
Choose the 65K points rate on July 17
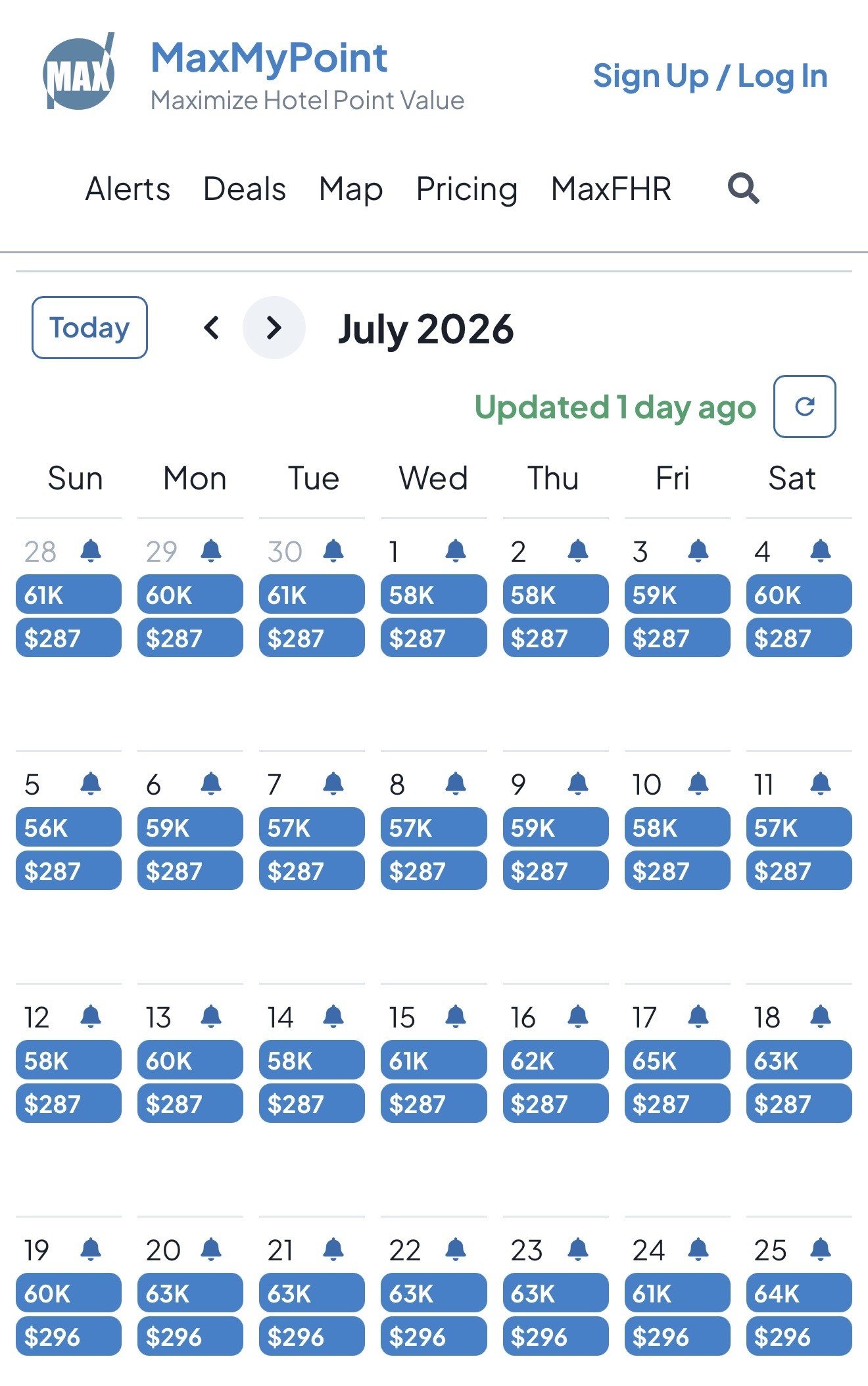(x=677, y=1060)
